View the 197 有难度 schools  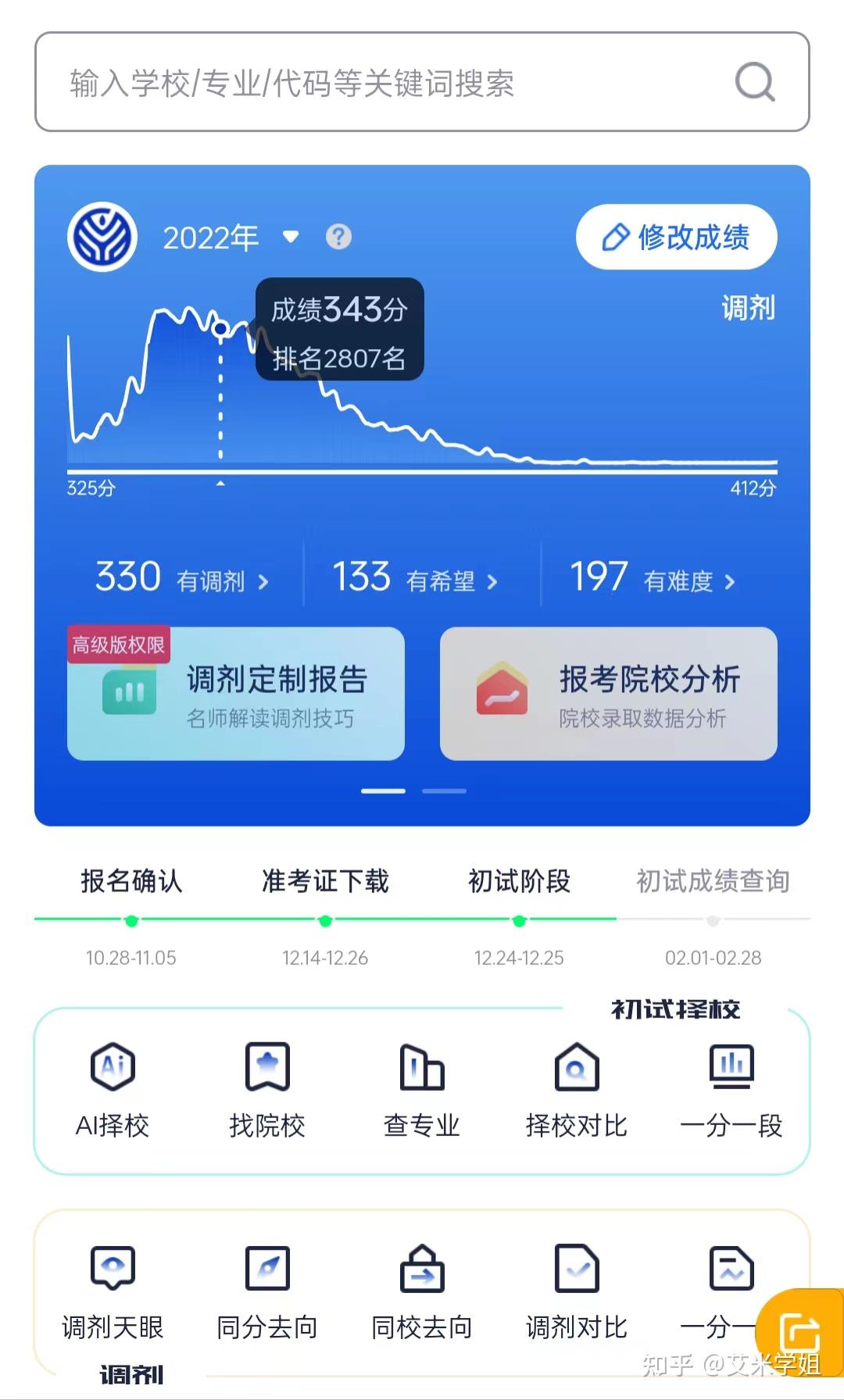(653, 579)
